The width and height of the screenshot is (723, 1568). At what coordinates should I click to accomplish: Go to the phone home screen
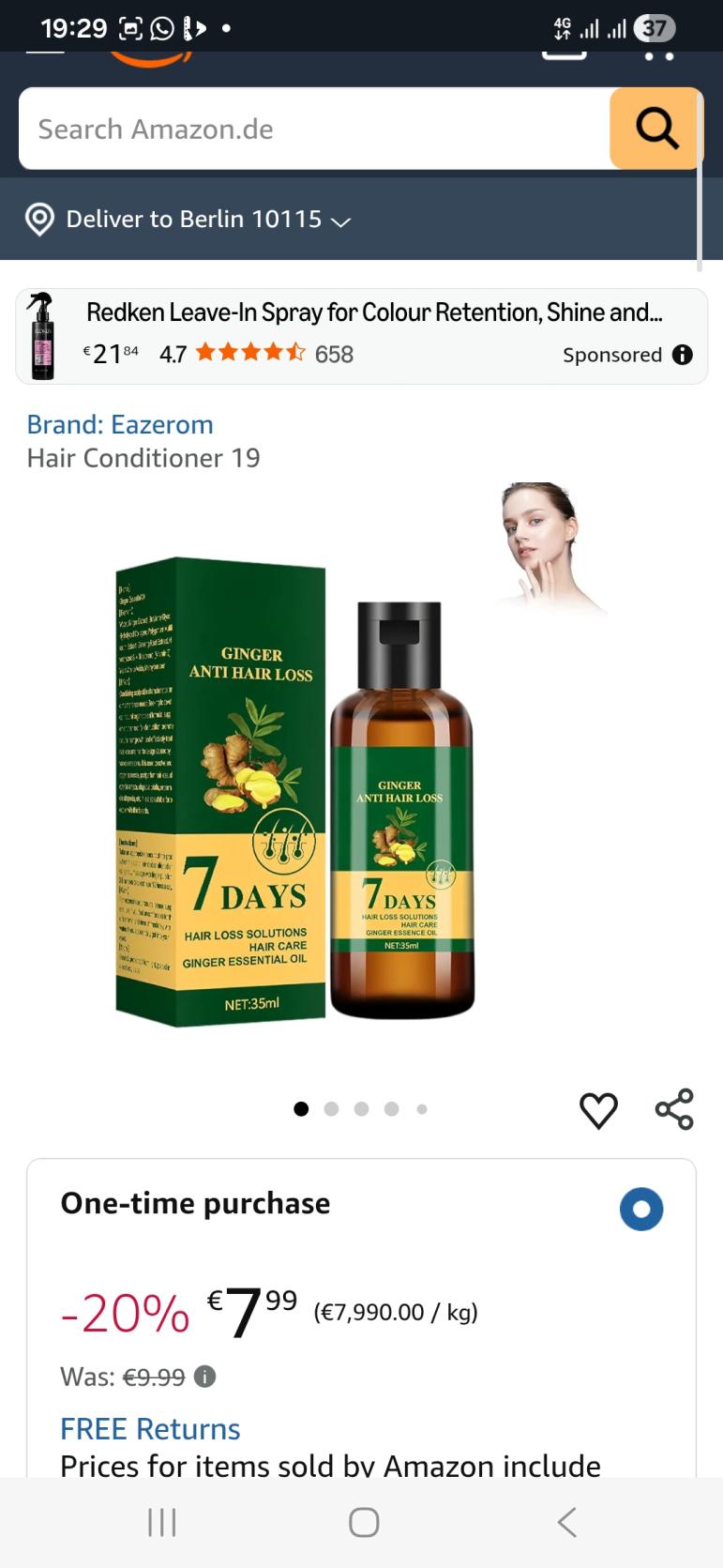coord(363,1522)
